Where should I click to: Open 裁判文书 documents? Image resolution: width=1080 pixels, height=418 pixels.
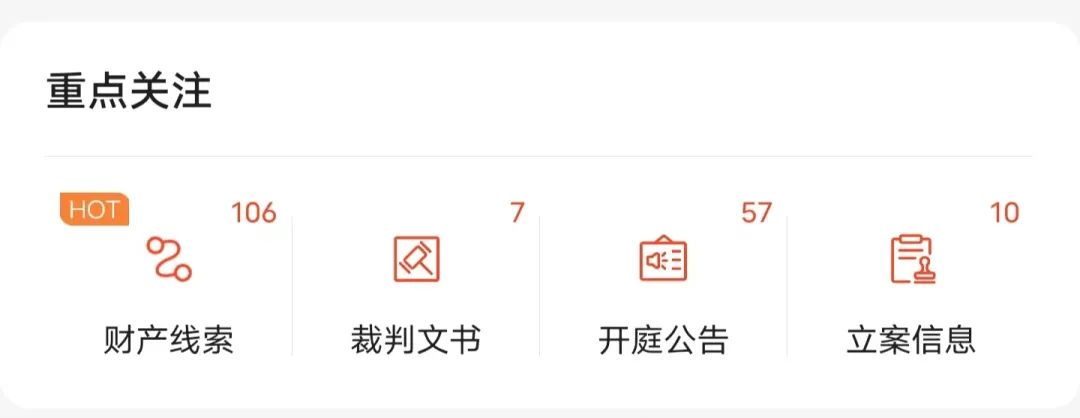tap(415, 288)
